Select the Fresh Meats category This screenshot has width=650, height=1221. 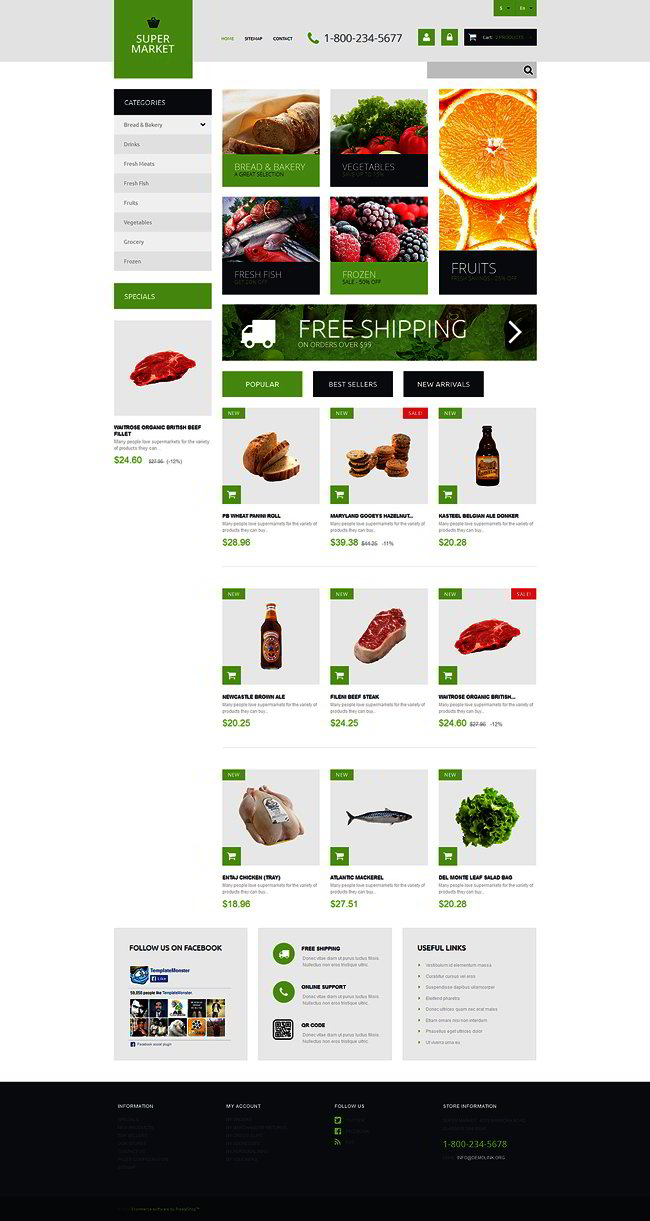tap(162, 164)
